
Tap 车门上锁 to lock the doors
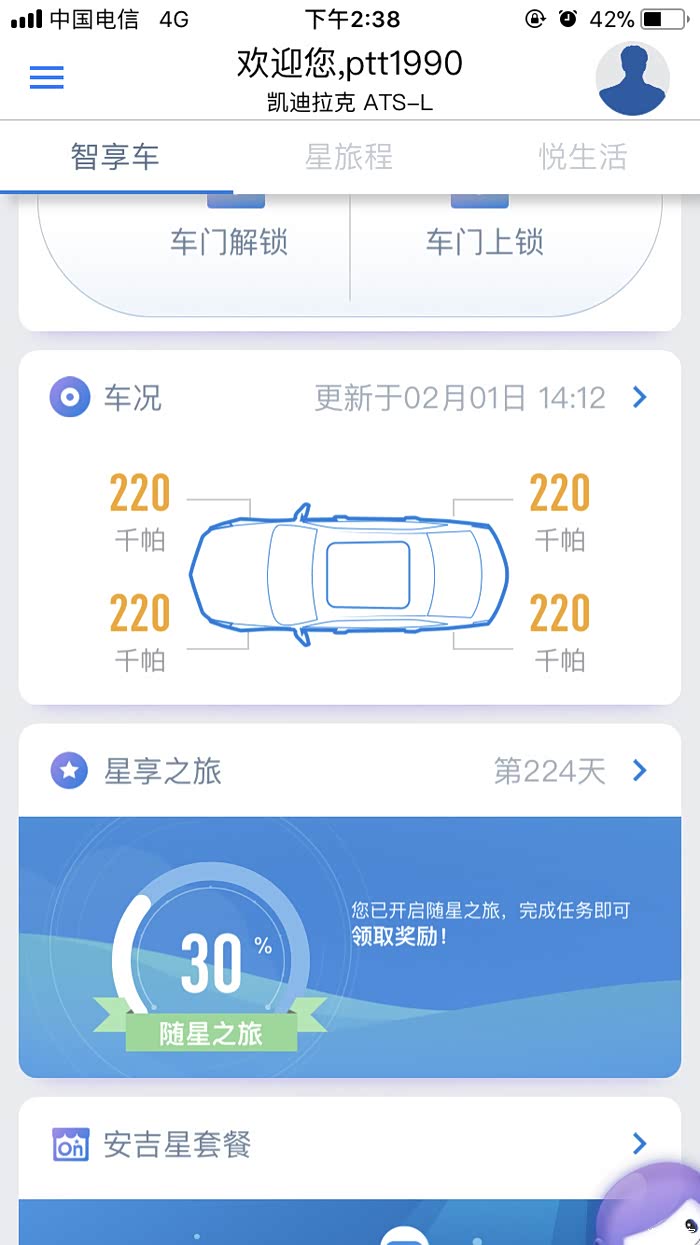point(485,241)
